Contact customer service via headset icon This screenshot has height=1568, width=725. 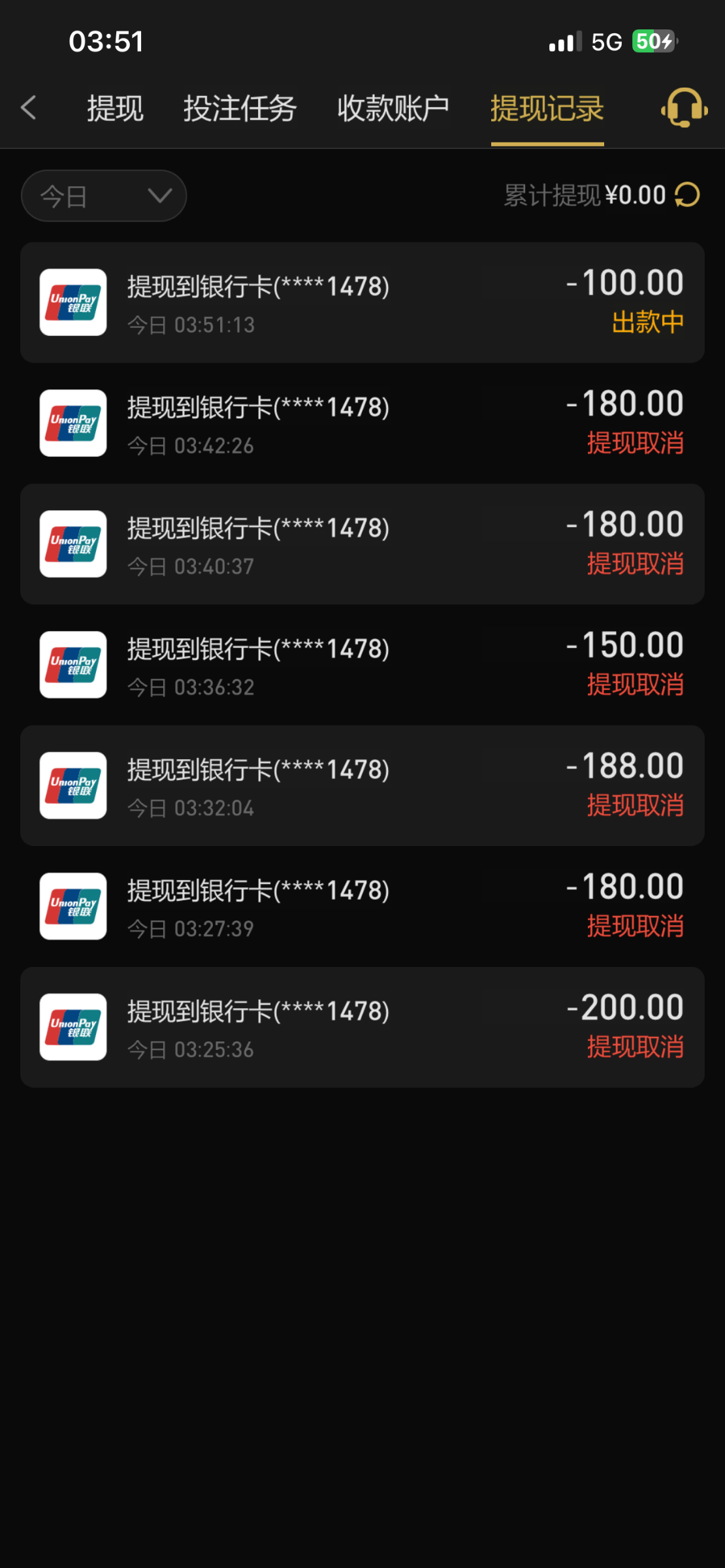point(684,108)
